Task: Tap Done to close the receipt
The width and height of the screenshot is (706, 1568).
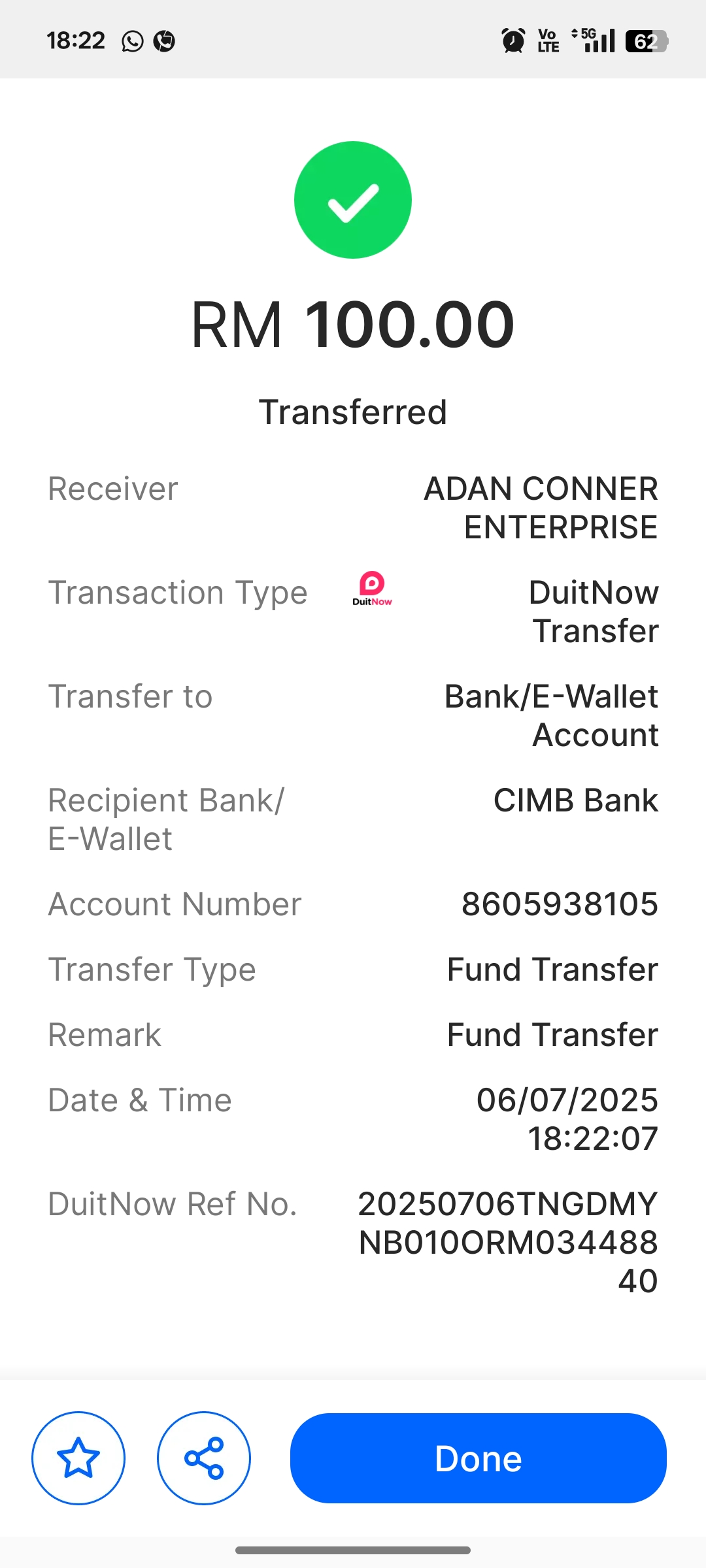Action: (478, 1458)
